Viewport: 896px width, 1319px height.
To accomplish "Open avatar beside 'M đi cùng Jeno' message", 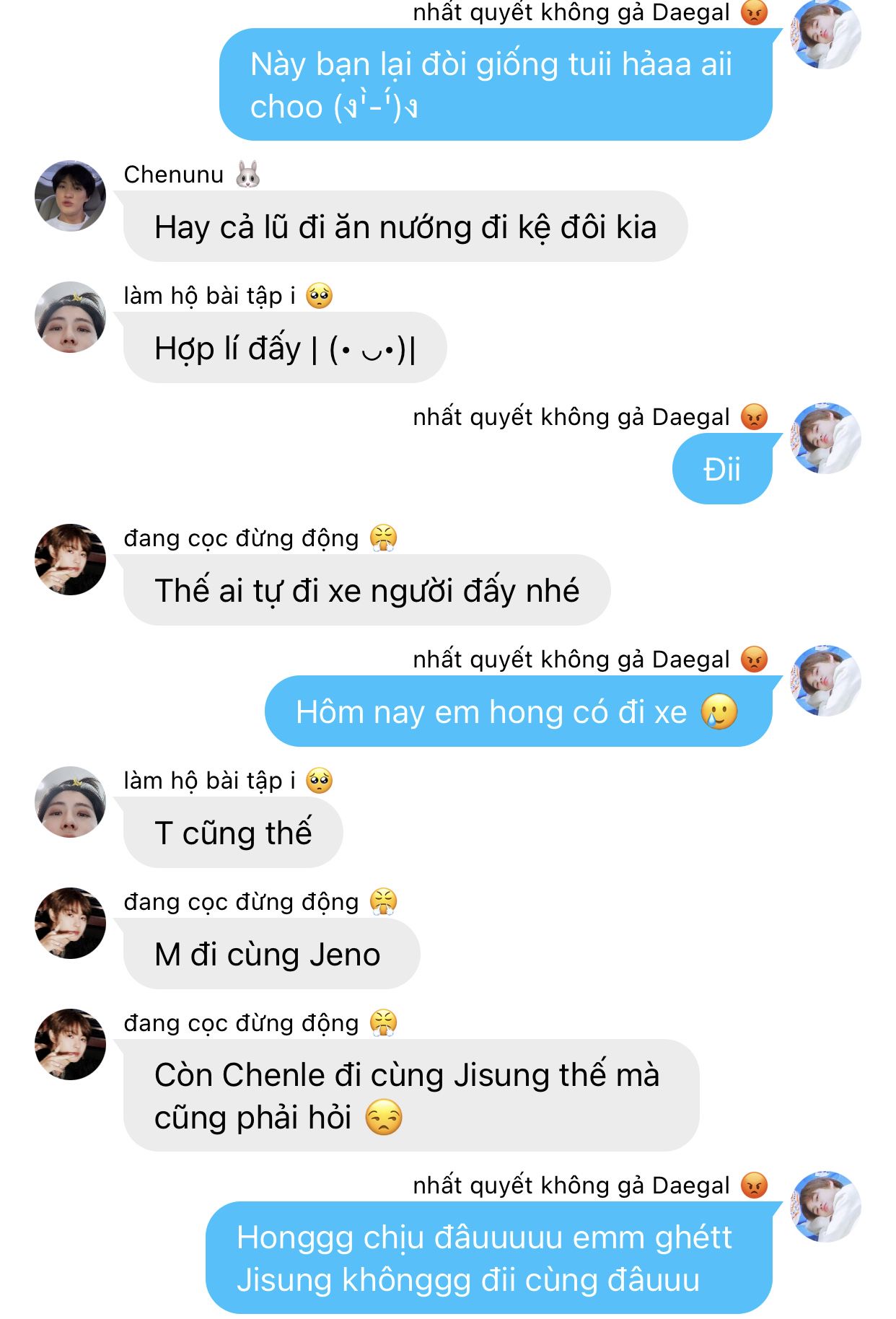I will coord(70,923).
